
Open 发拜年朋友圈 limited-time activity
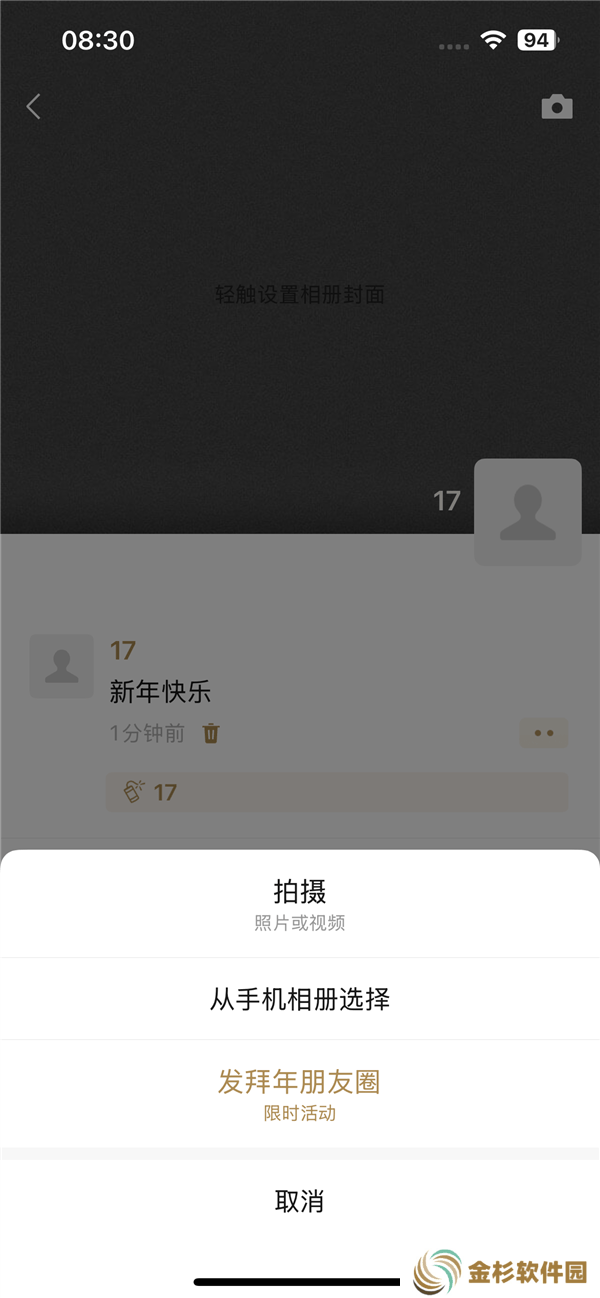[300, 1093]
